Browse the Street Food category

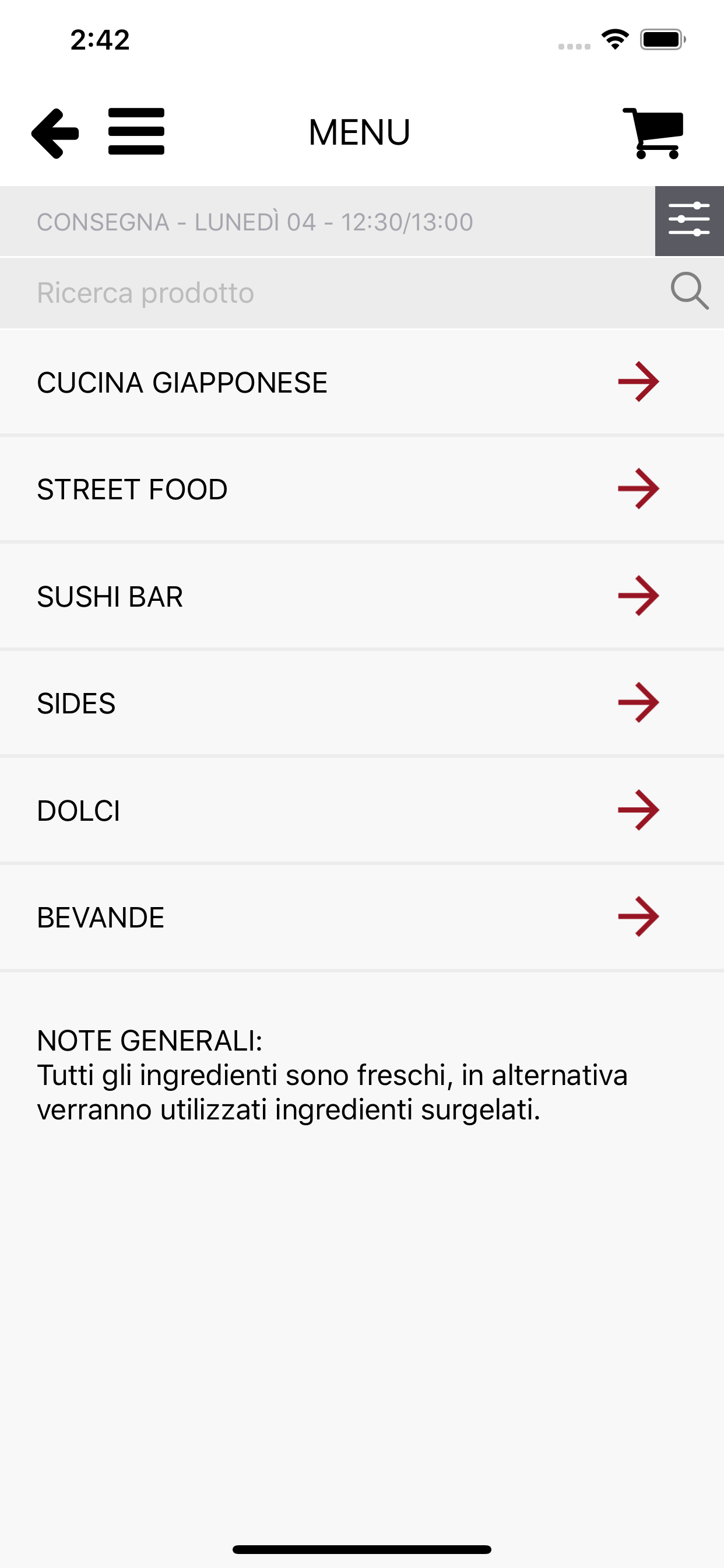(x=361, y=489)
